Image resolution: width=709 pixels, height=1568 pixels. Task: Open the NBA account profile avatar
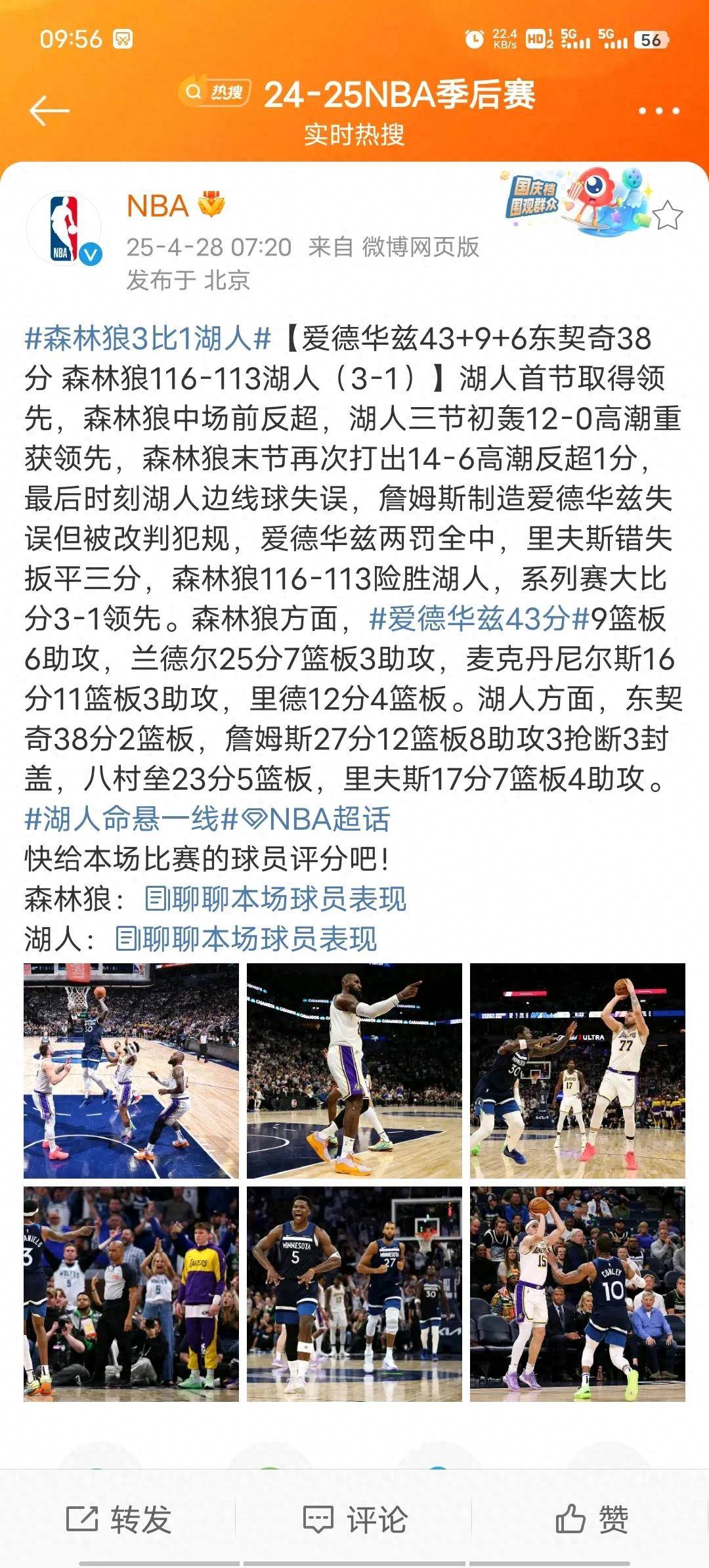pos(64,229)
